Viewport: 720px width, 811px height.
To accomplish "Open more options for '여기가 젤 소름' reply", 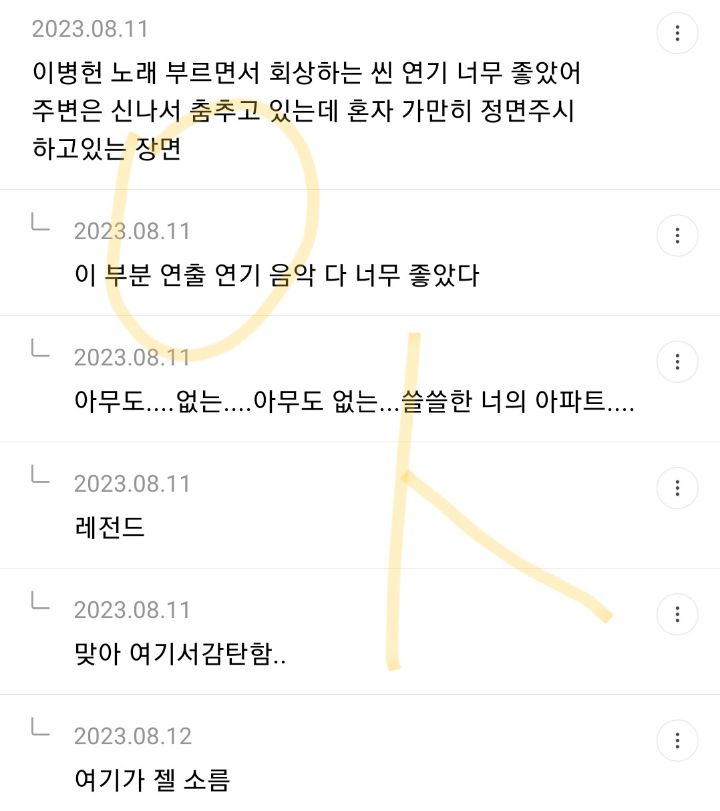I will point(677,741).
